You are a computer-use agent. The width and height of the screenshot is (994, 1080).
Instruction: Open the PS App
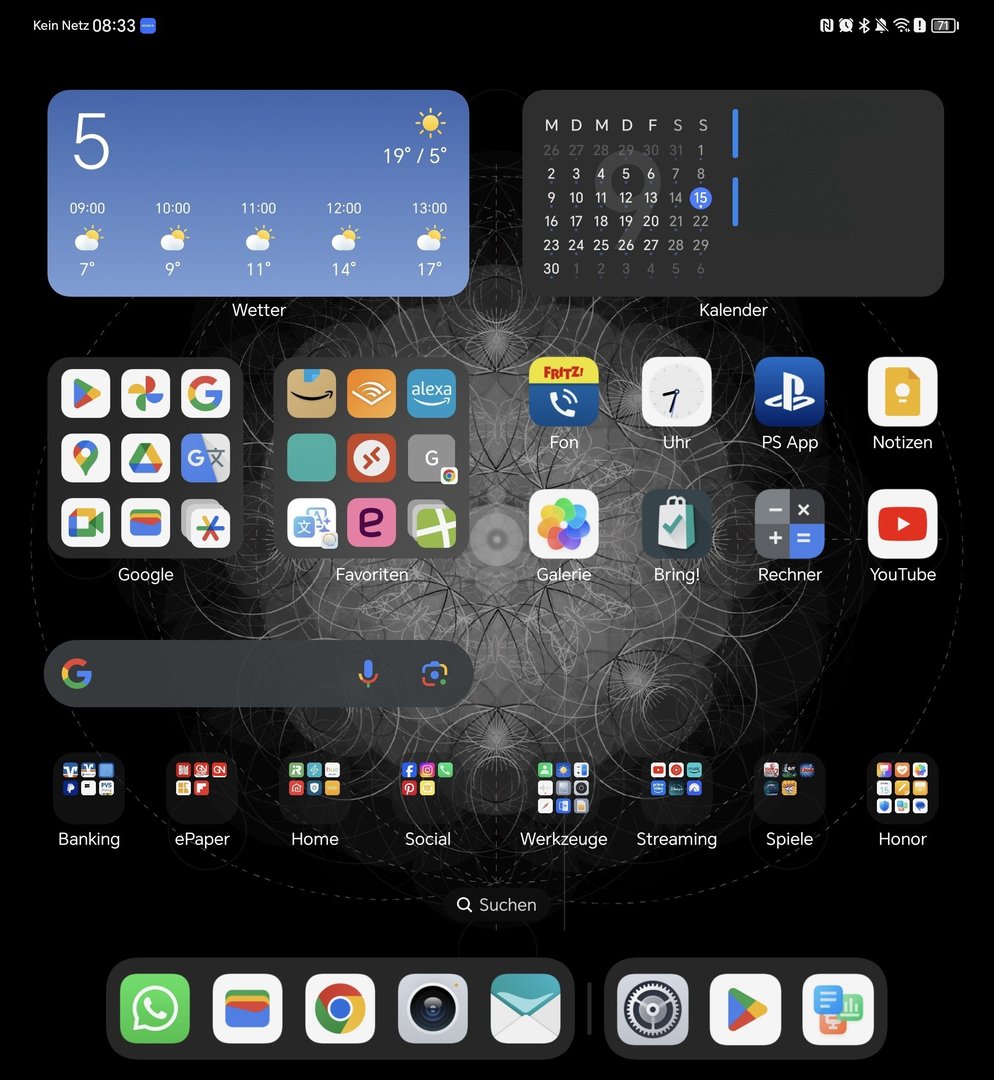coord(789,392)
